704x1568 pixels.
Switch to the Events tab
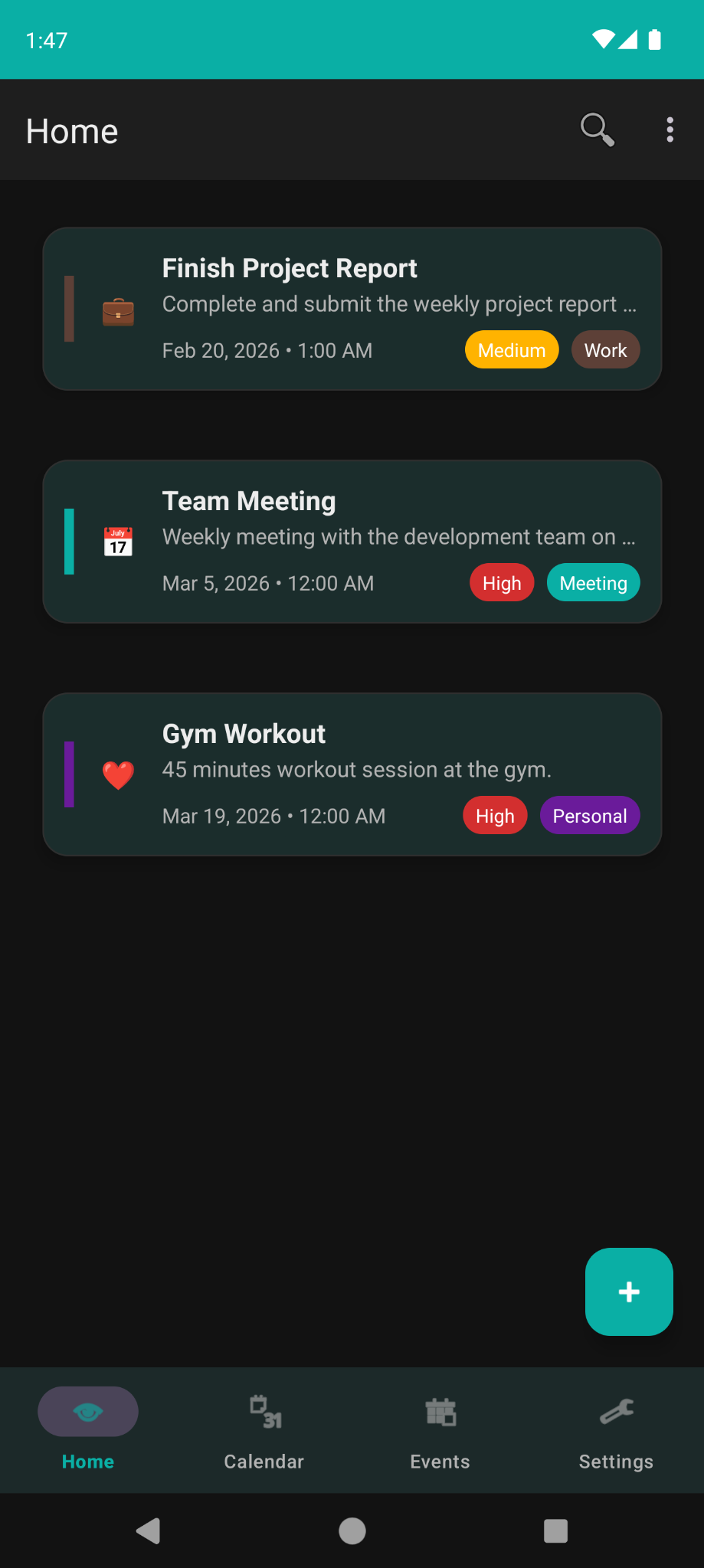click(x=440, y=1431)
